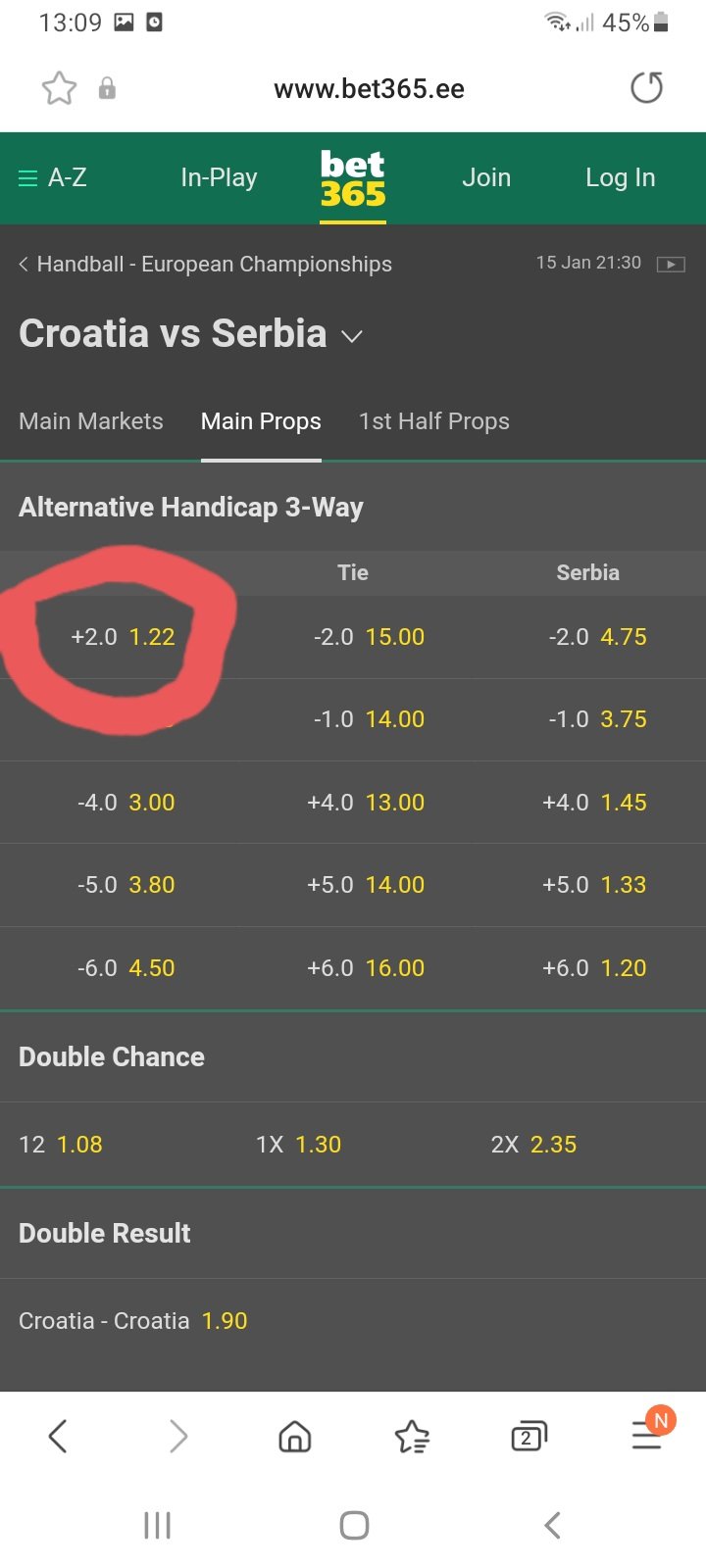Switch to 1st Half Props tab
Screen dimensions: 706x1568
tap(433, 421)
